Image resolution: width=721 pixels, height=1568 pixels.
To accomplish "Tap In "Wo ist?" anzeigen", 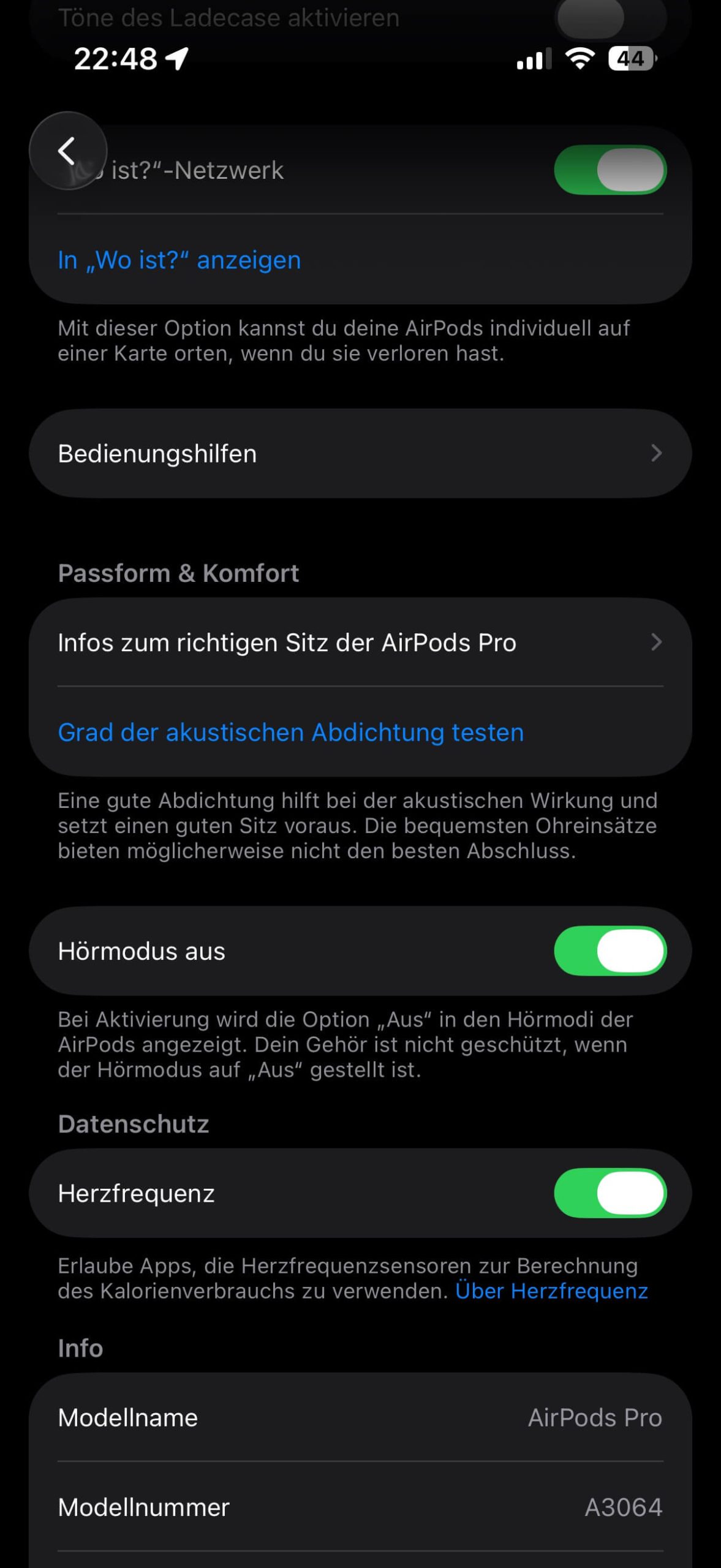I will click(179, 260).
